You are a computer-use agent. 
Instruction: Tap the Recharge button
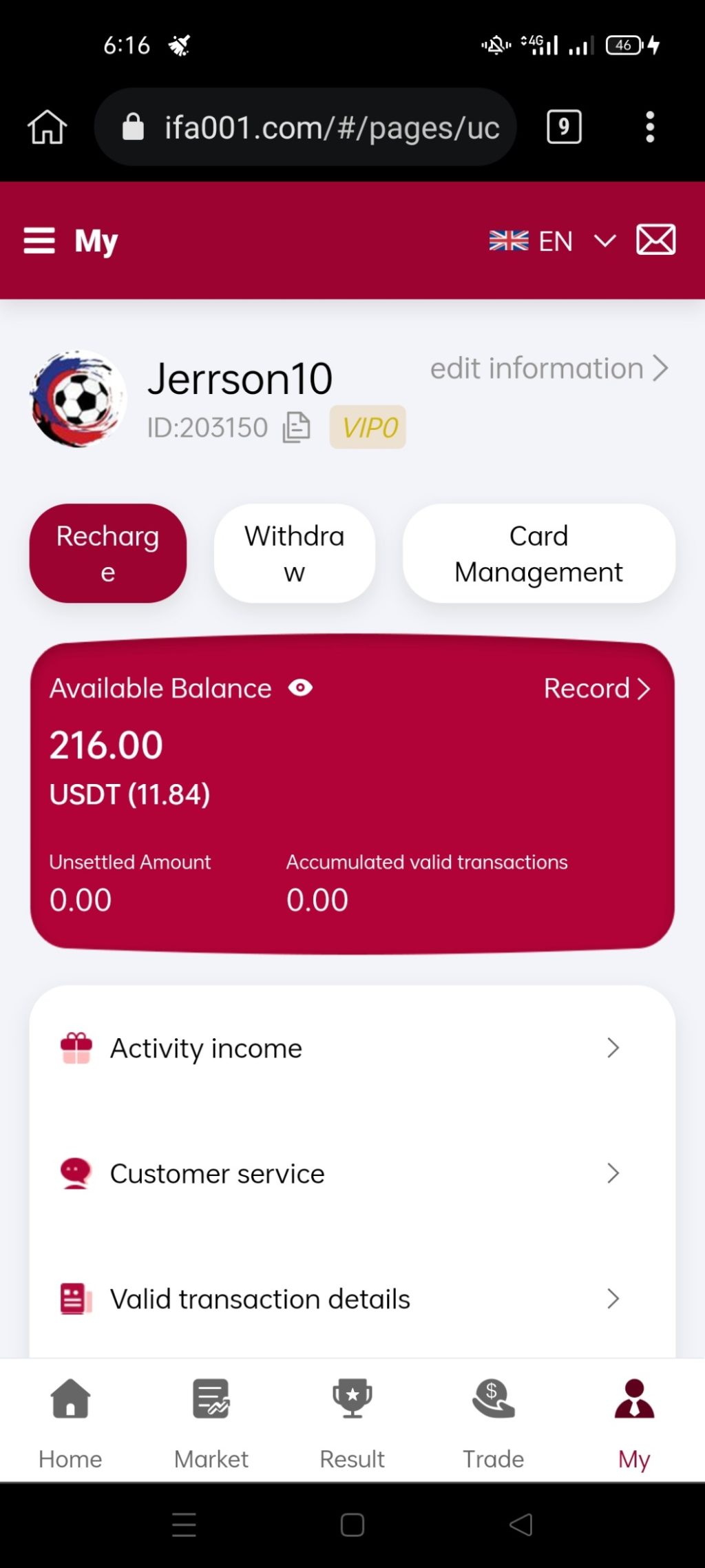pyautogui.click(x=108, y=553)
